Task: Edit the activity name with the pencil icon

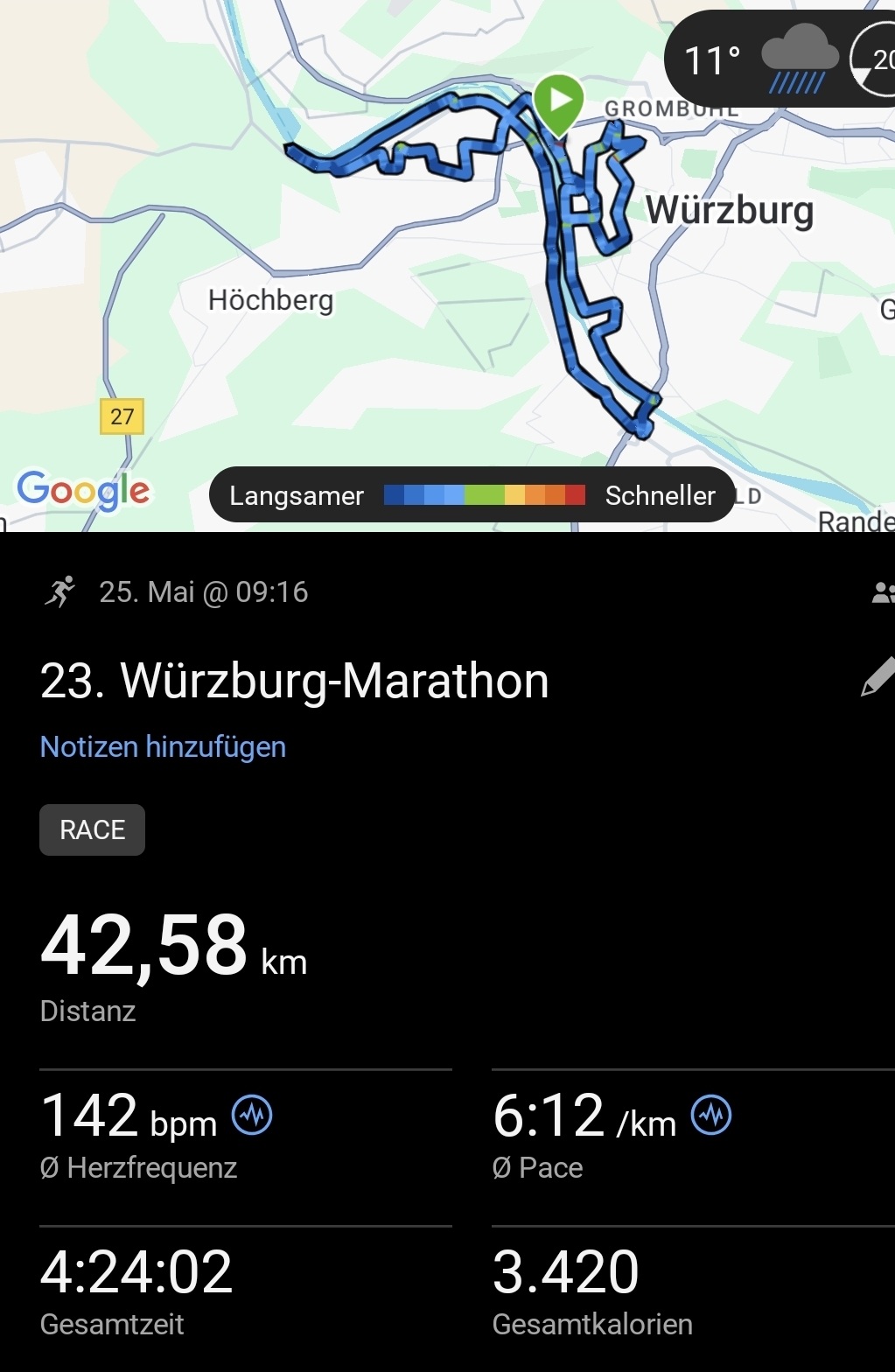Action: (878, 677)
